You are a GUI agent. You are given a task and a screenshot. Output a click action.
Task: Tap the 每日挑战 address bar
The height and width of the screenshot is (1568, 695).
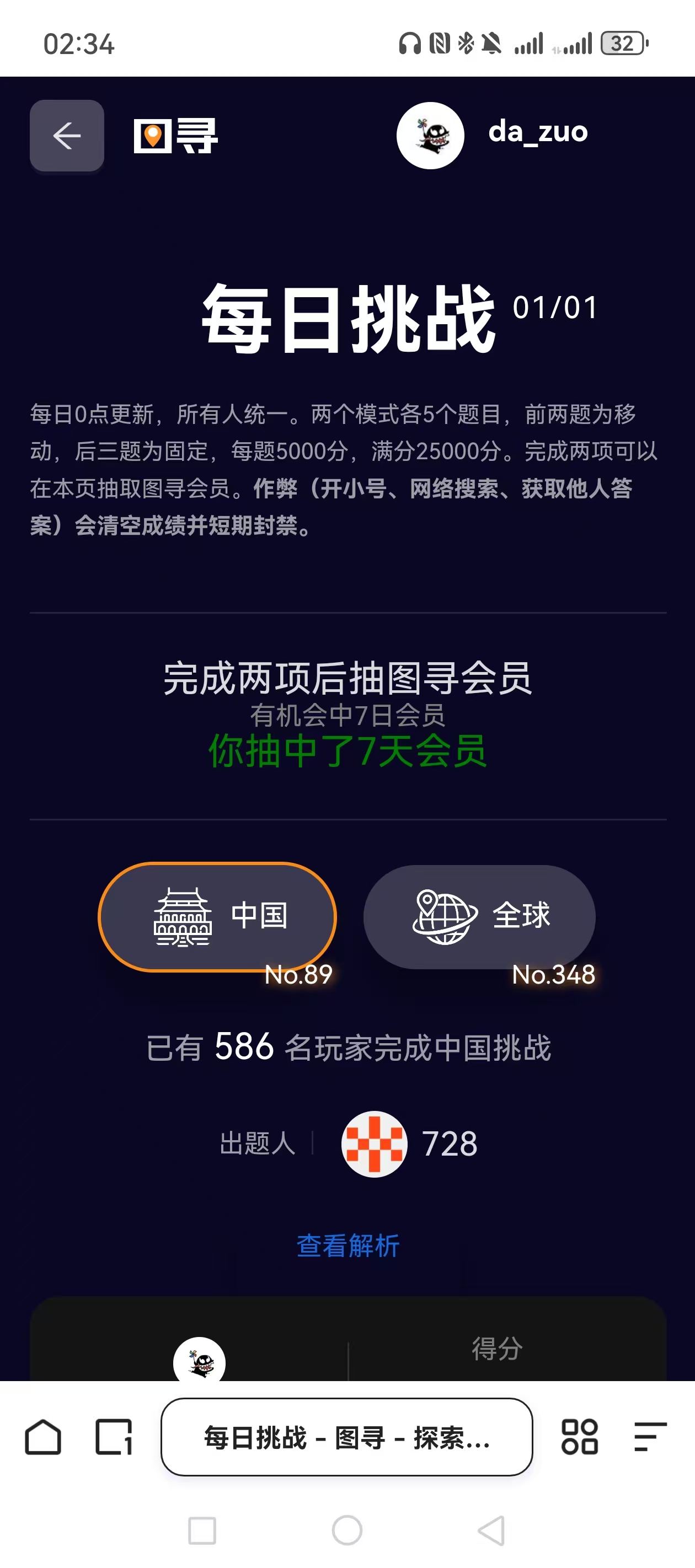click(346, 1437)
